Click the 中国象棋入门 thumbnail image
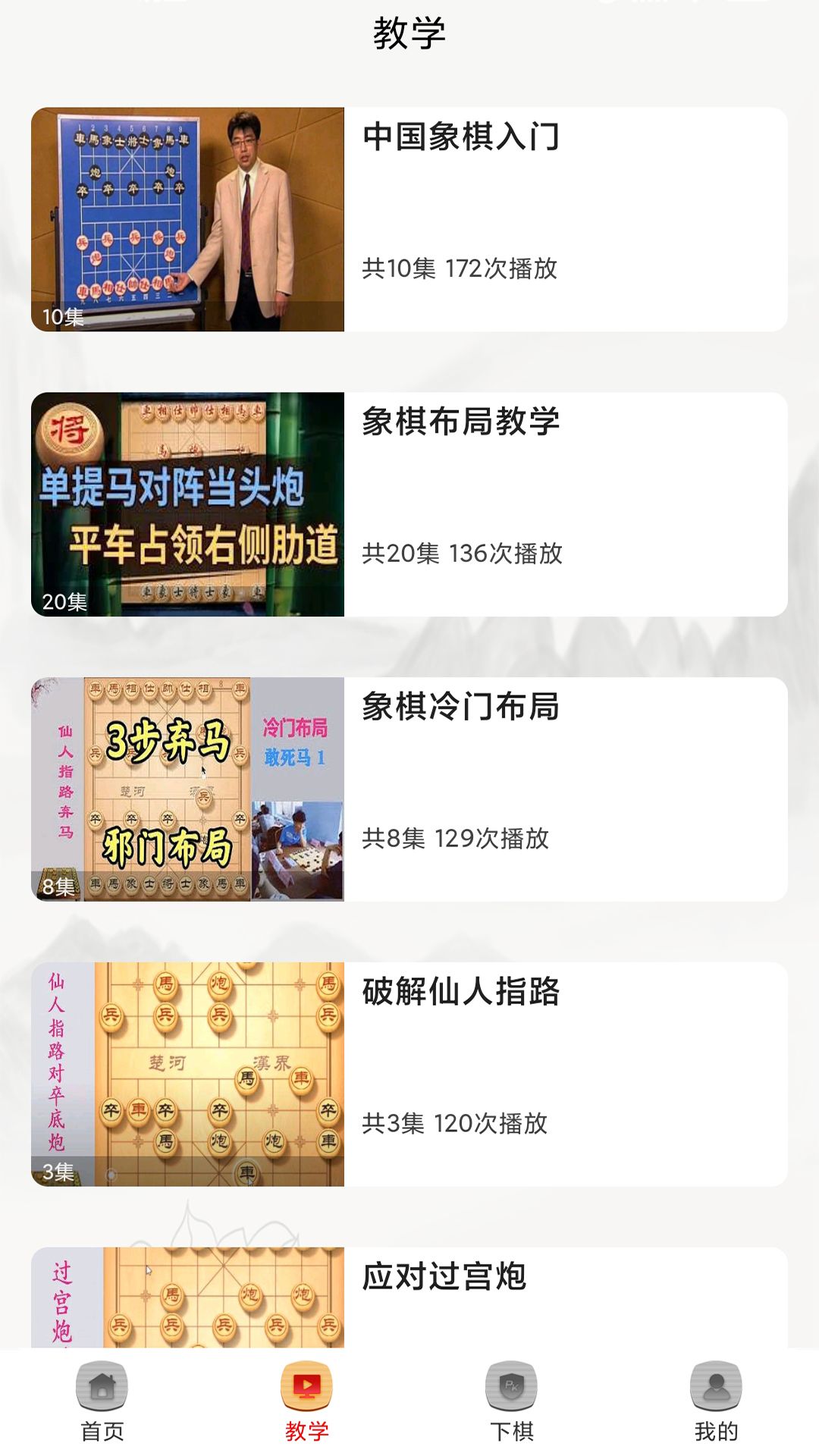The height and width of the screenshot is (1456, 819). (x=187, y=218)
